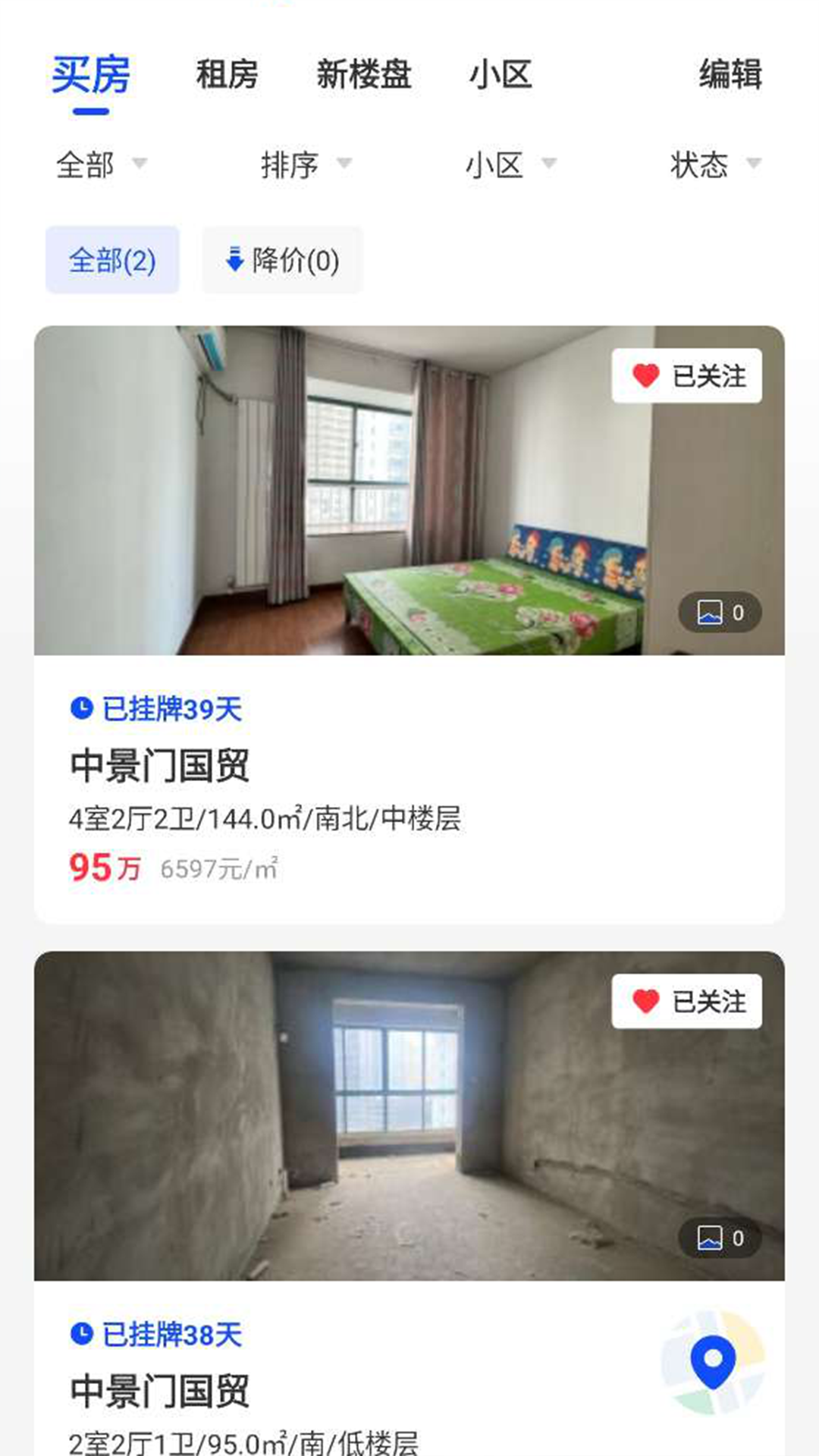Switch to the 新楼盘 tab
The height and width of the screenshot is (1456, 819).
pyautogui.click(x=364, y=75)
